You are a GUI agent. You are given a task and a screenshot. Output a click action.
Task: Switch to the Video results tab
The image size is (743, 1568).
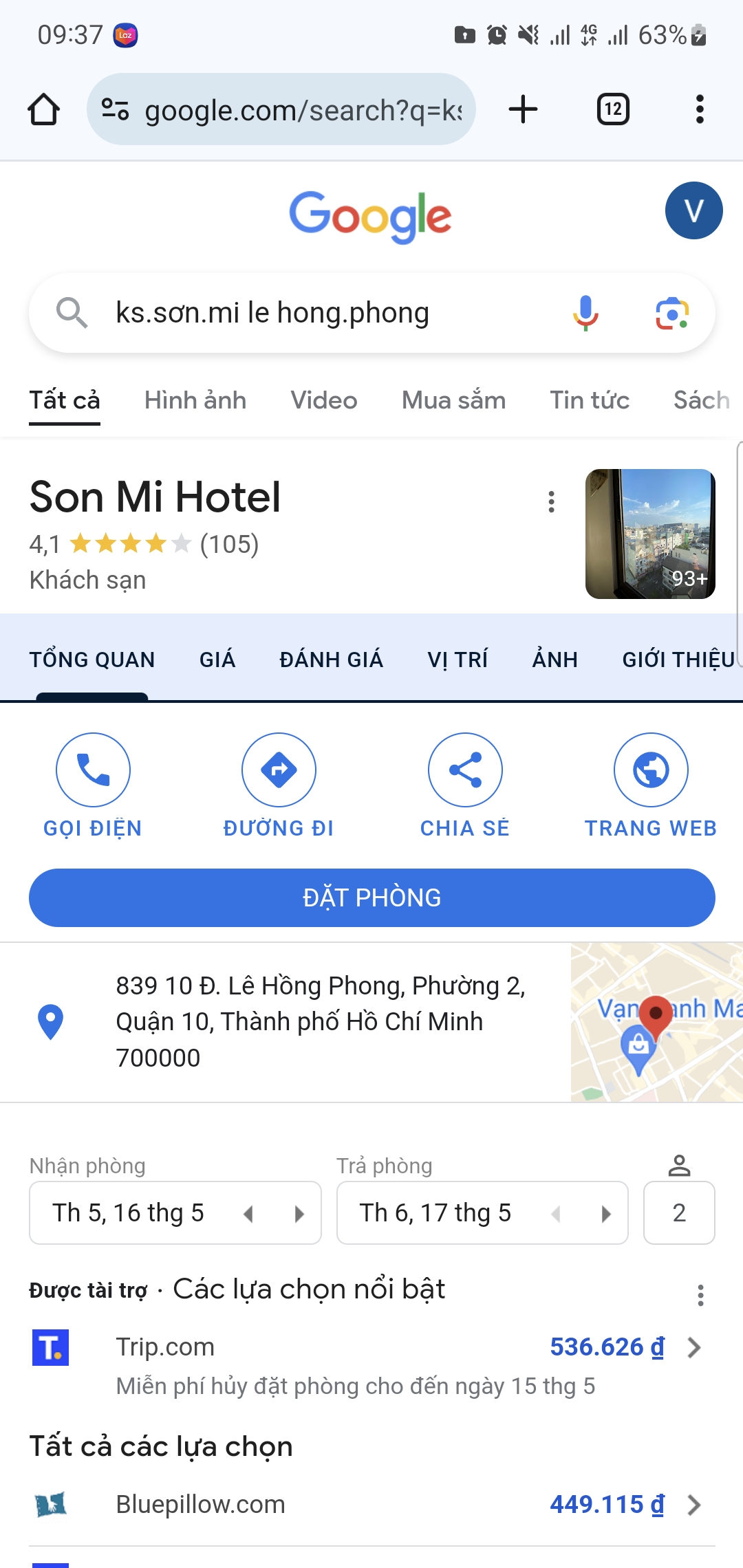[323, 400]
